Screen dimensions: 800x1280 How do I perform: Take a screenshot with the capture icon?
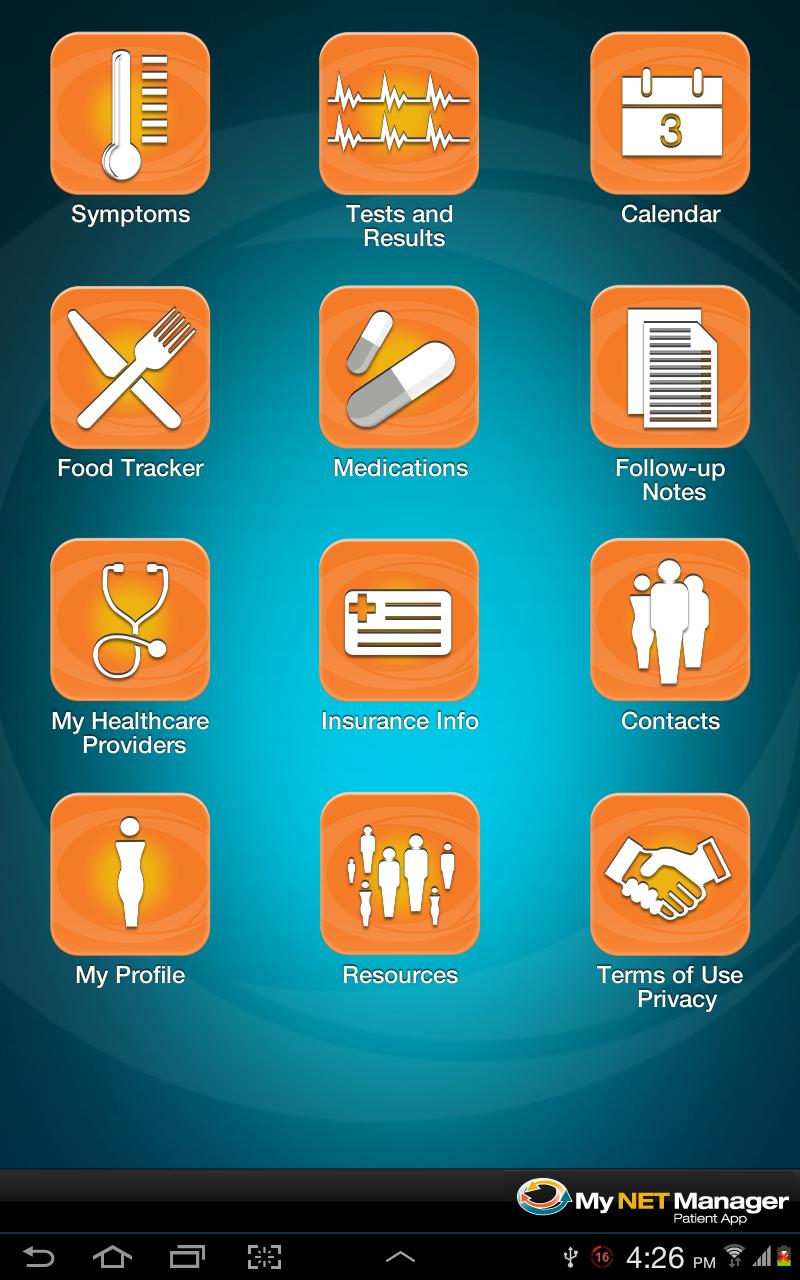(264, 1257)
